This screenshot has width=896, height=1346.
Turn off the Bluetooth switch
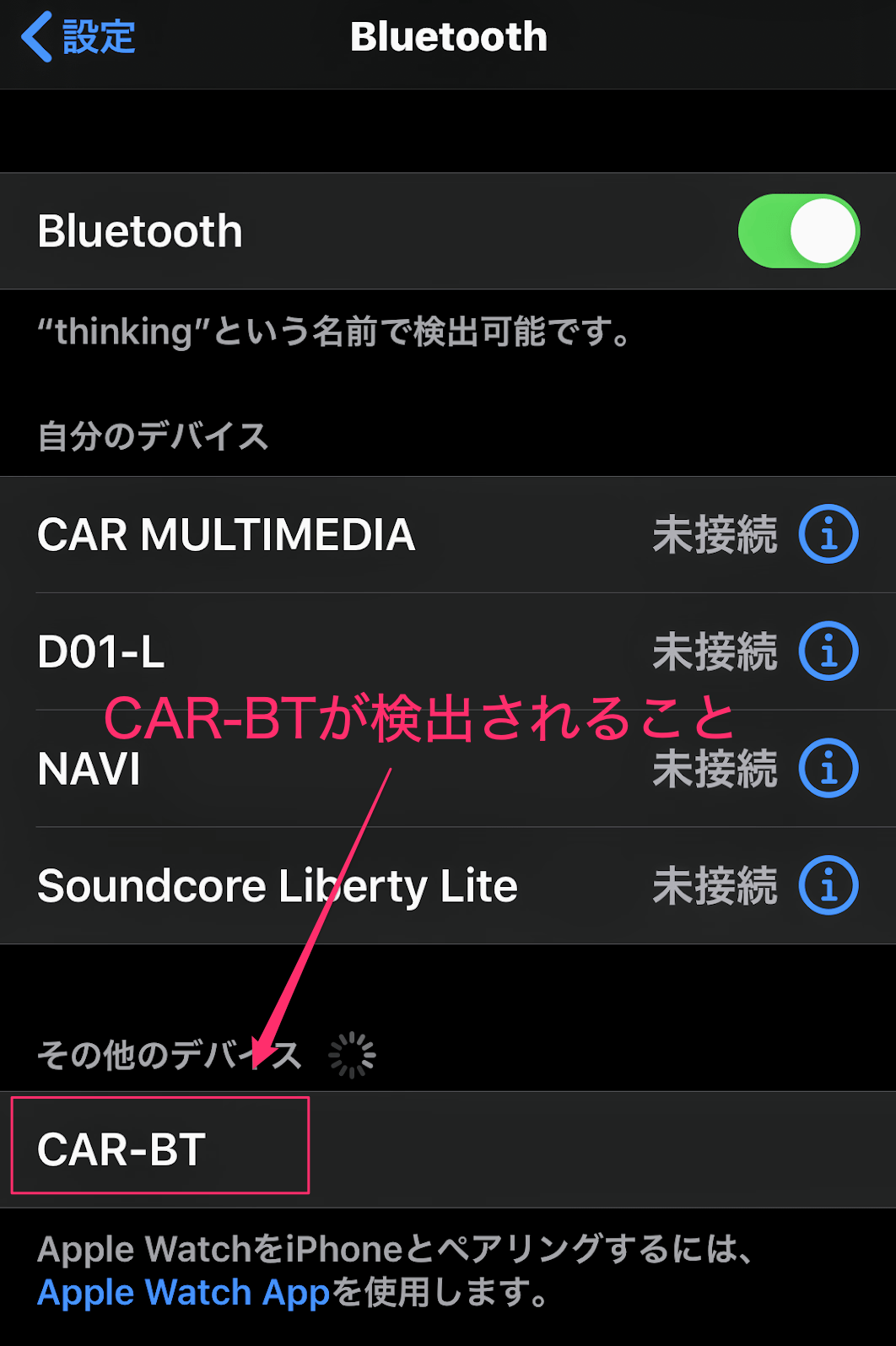[798, 231]
